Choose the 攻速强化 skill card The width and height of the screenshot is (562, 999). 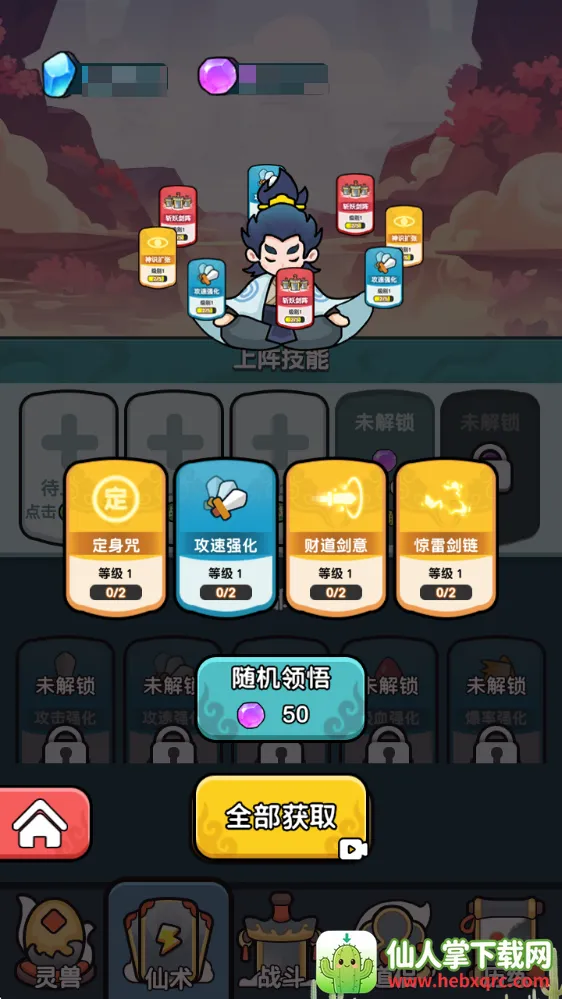[226, 537]
